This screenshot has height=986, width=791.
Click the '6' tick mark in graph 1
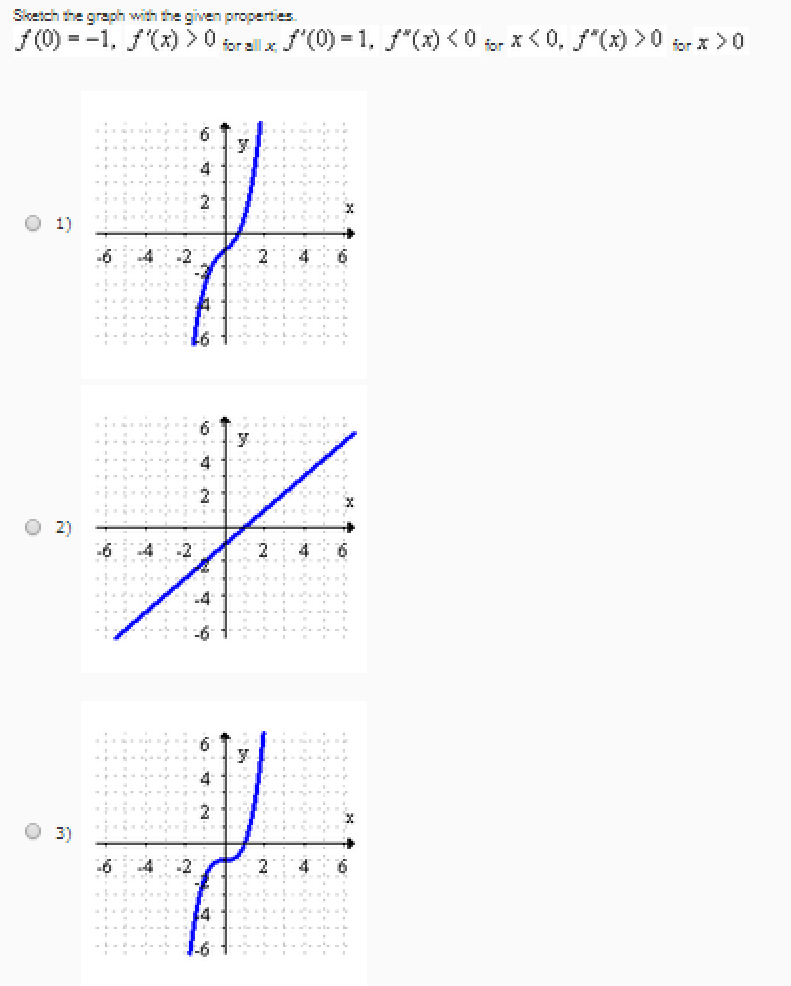(x=207, y=133)
